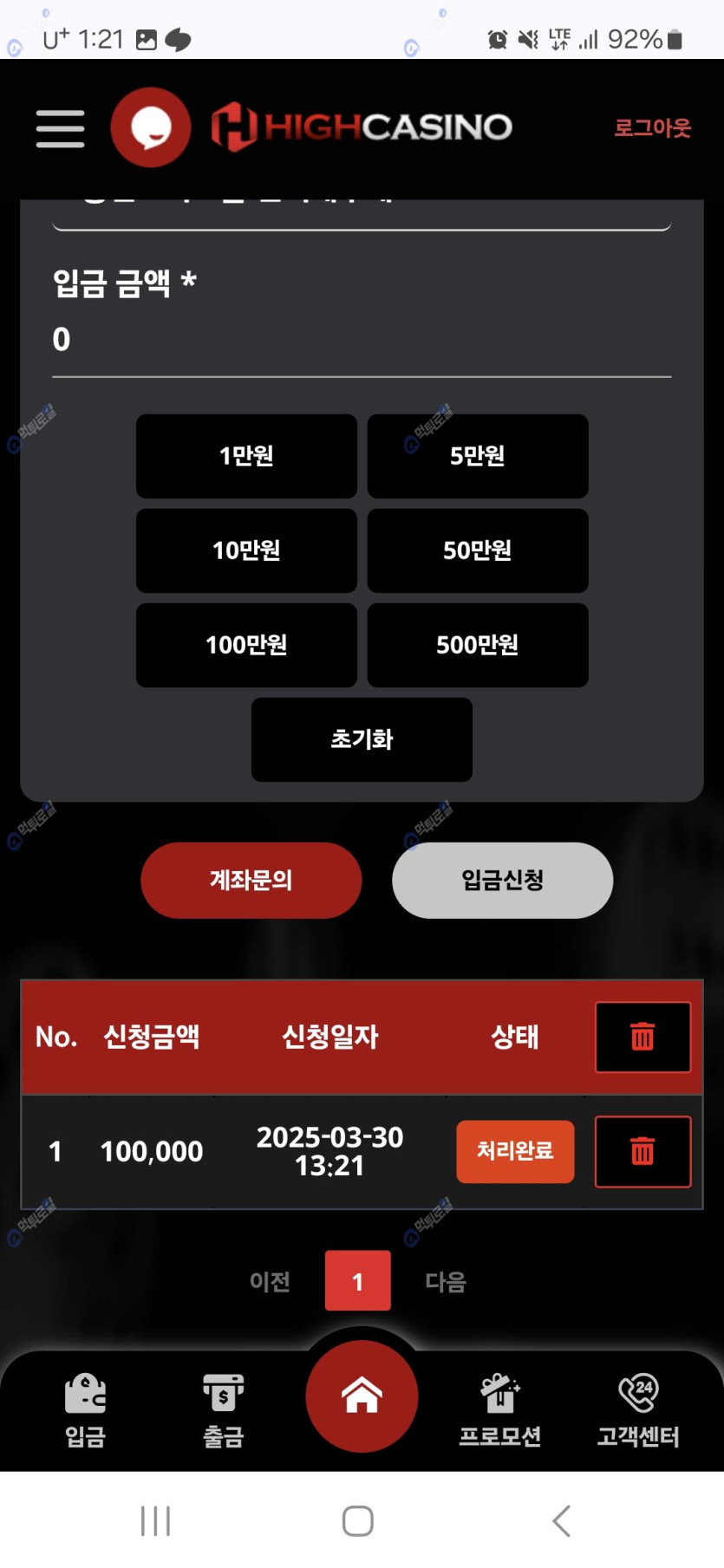Viewport: 724px width, 1568px height.
Task: Choose the 50만원 quick amount
Action: [477, 550]
